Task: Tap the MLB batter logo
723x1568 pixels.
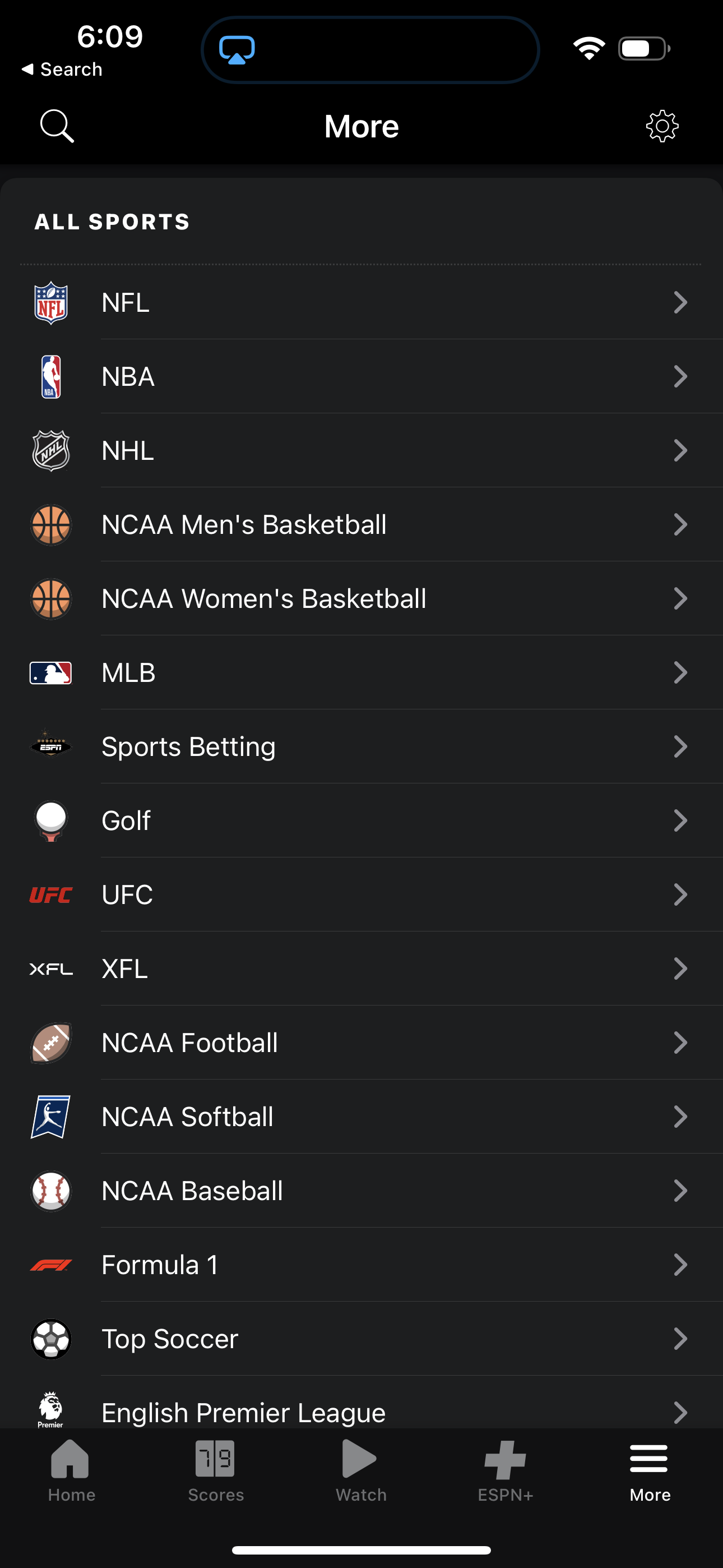Action: point(51,672)
